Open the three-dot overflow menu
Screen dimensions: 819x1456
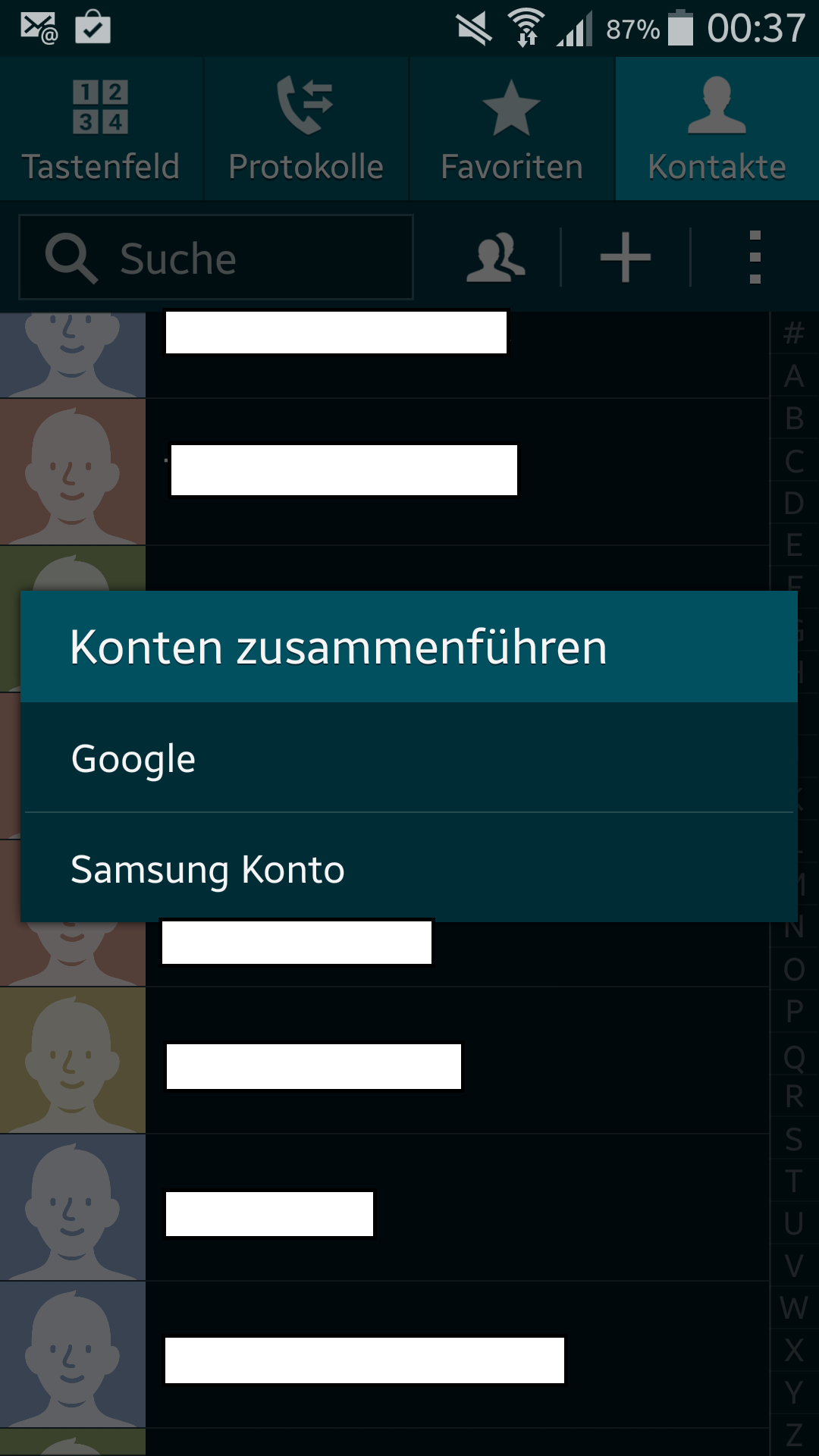tap(755, 258)
